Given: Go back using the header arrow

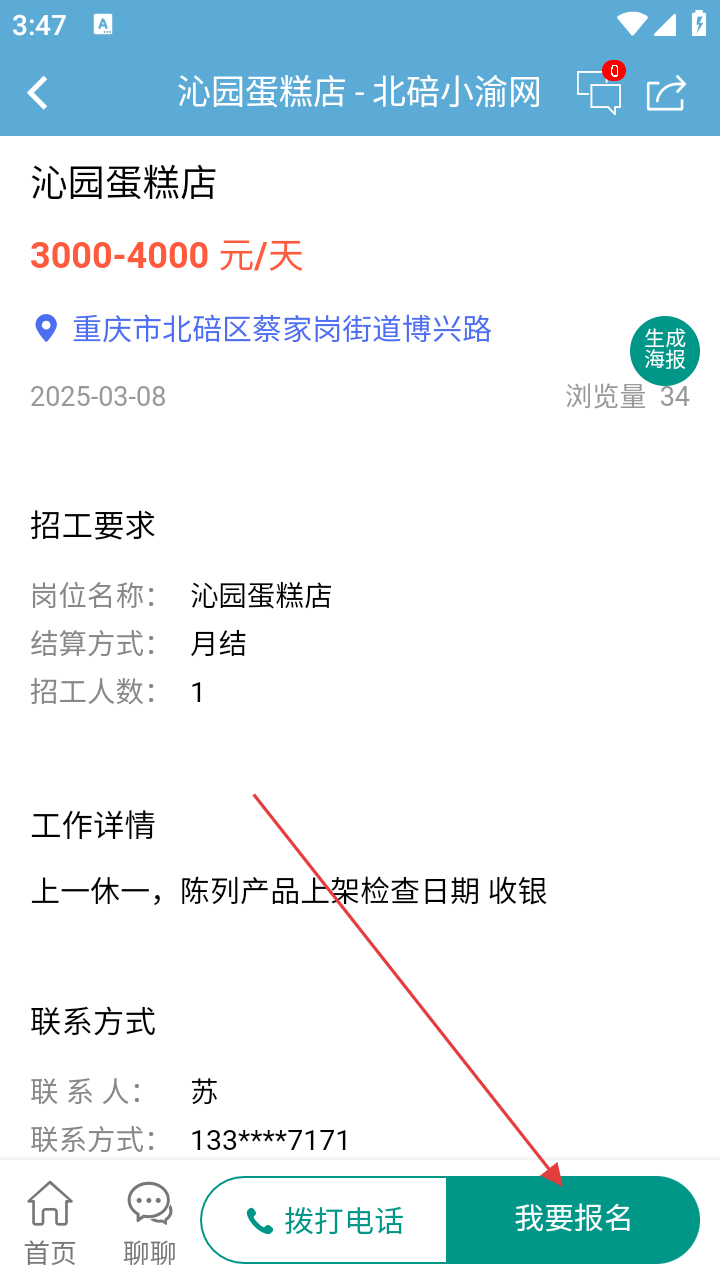Looking at the screenshot, I should click(x=38, y=93).
